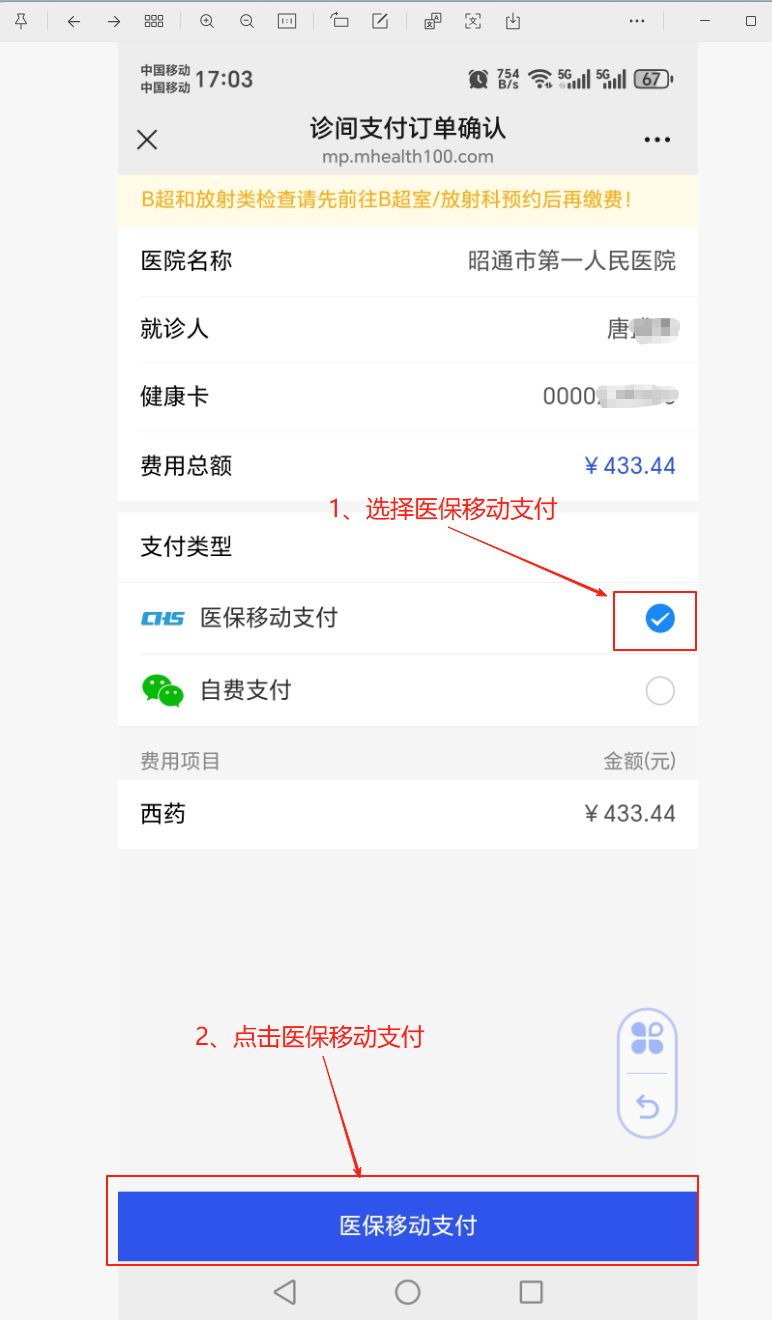Pin the viewer window on top

(21, 21)
